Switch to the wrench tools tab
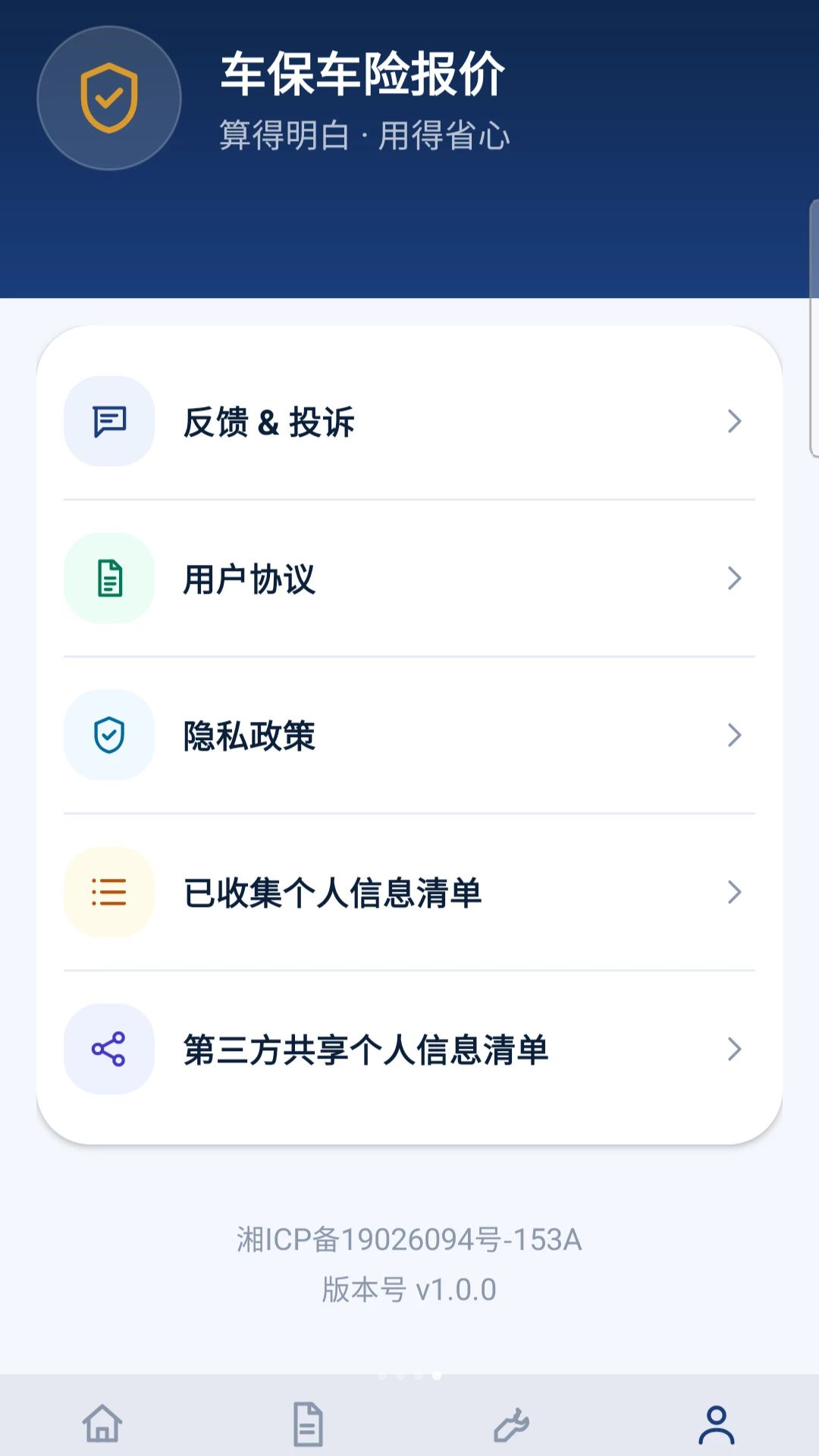Screen dimensions: 819x1456 point(512,1423)
